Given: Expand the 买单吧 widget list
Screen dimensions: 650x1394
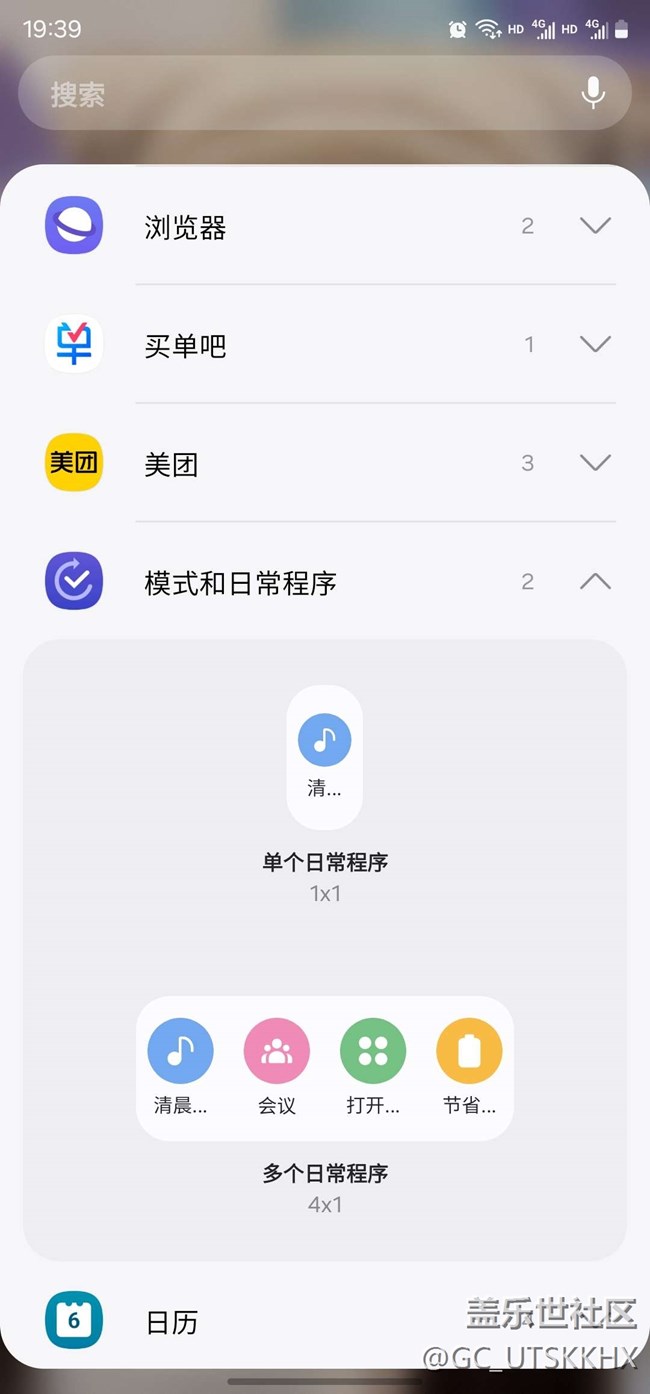Looking at the screenshot, I should pyautogui.click(x=595, y=344).
